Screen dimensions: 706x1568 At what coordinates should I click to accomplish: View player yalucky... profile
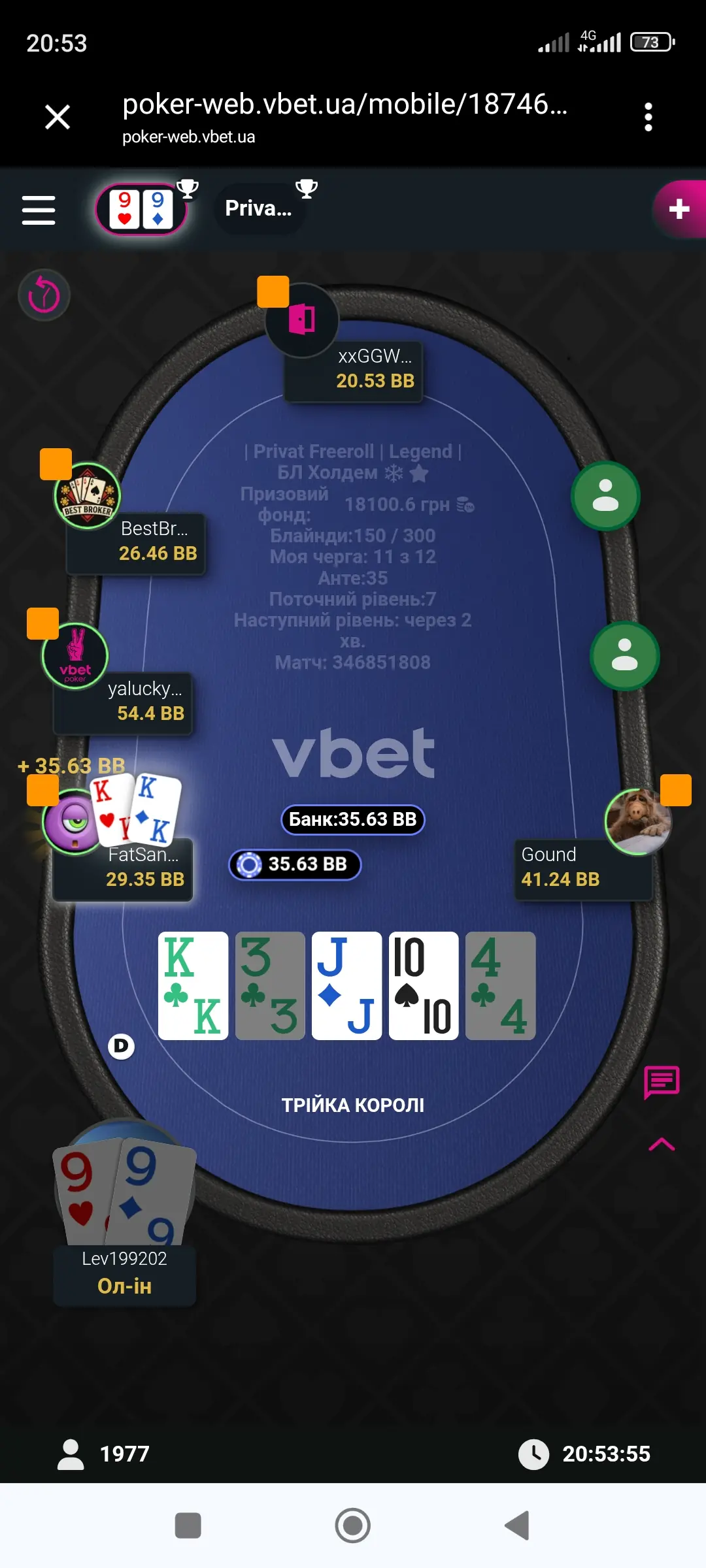point(75,657)
